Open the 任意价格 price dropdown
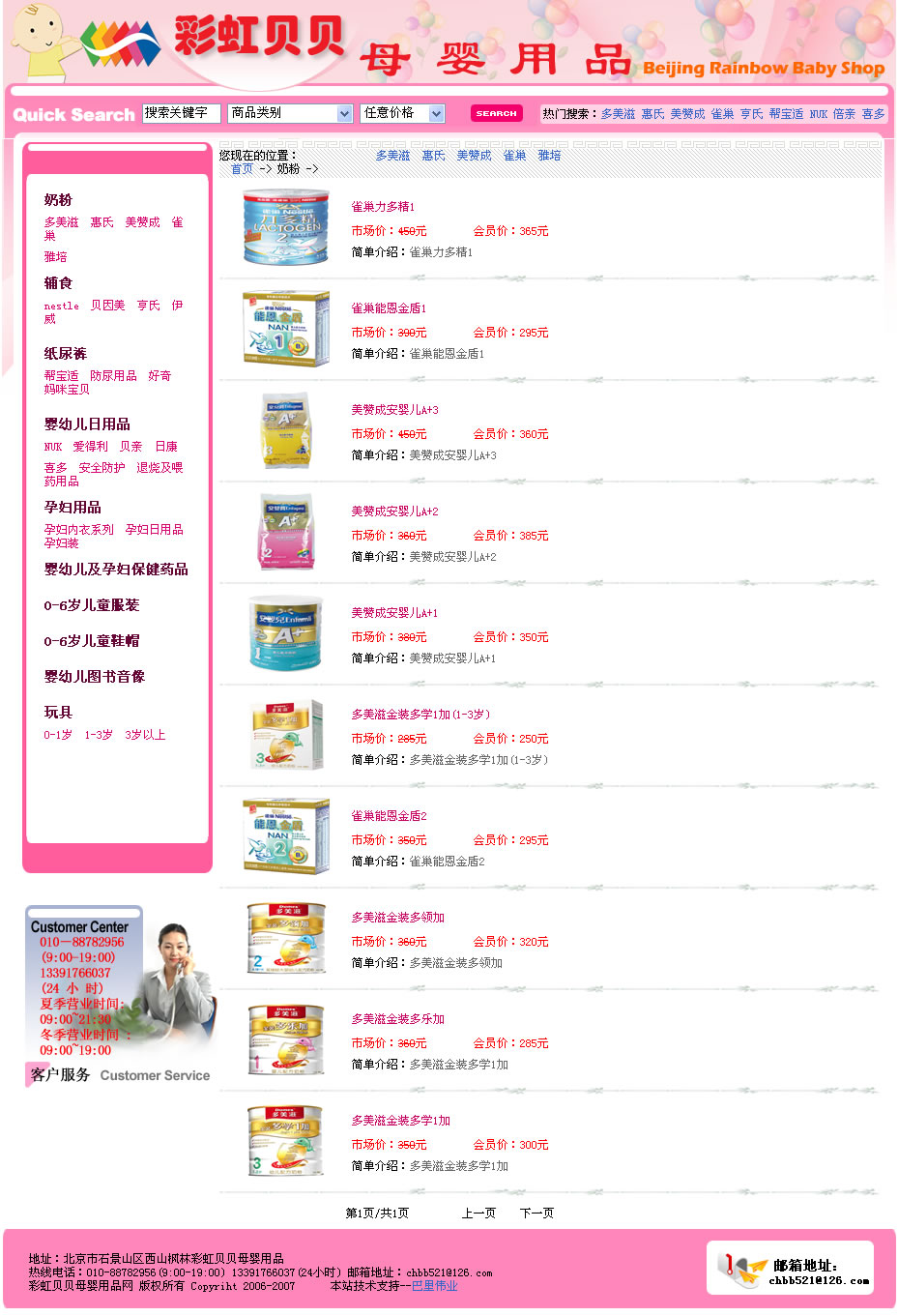 (x=402, y=113)
